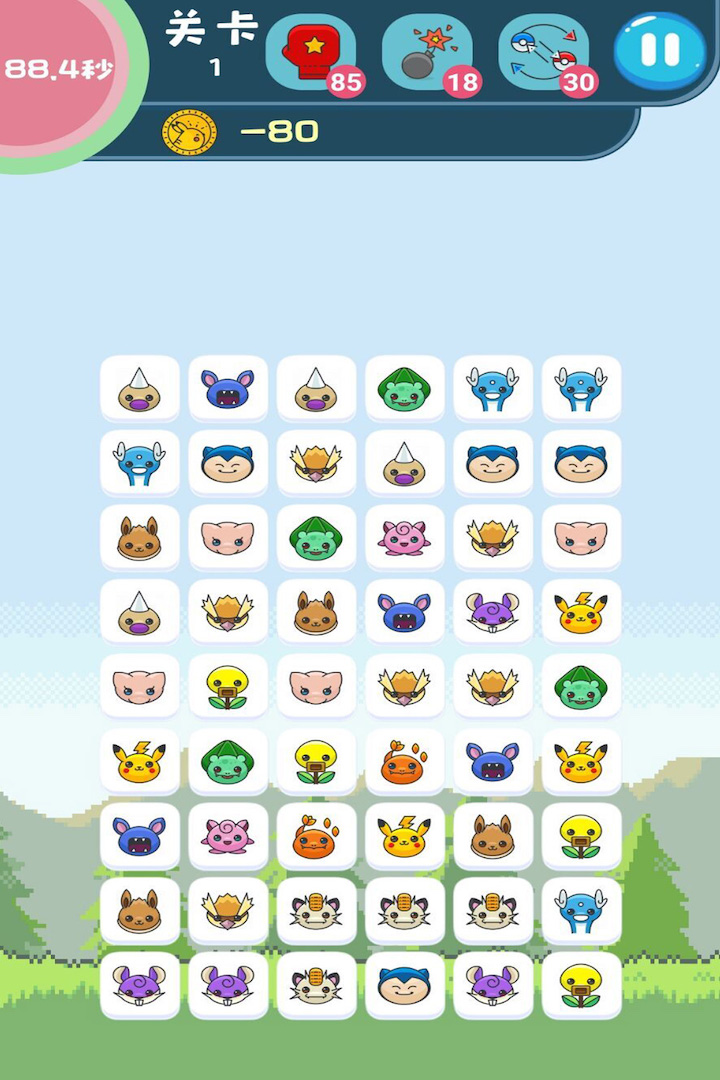
Task: Tap the Charmander tile between Jigglypuff and Pikachu
Action: pyautogui.click(x=316, y=836)
